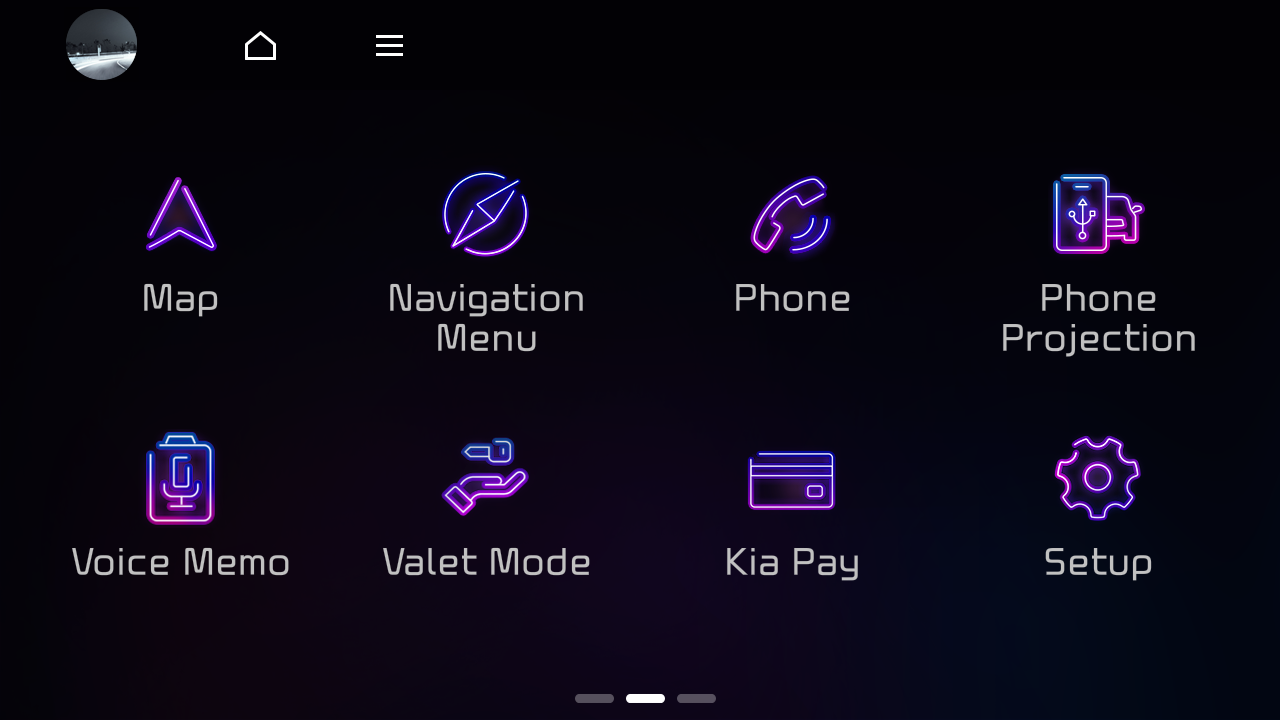Open the Map app
Viewport: 1280px width, 720px height.
181,246
